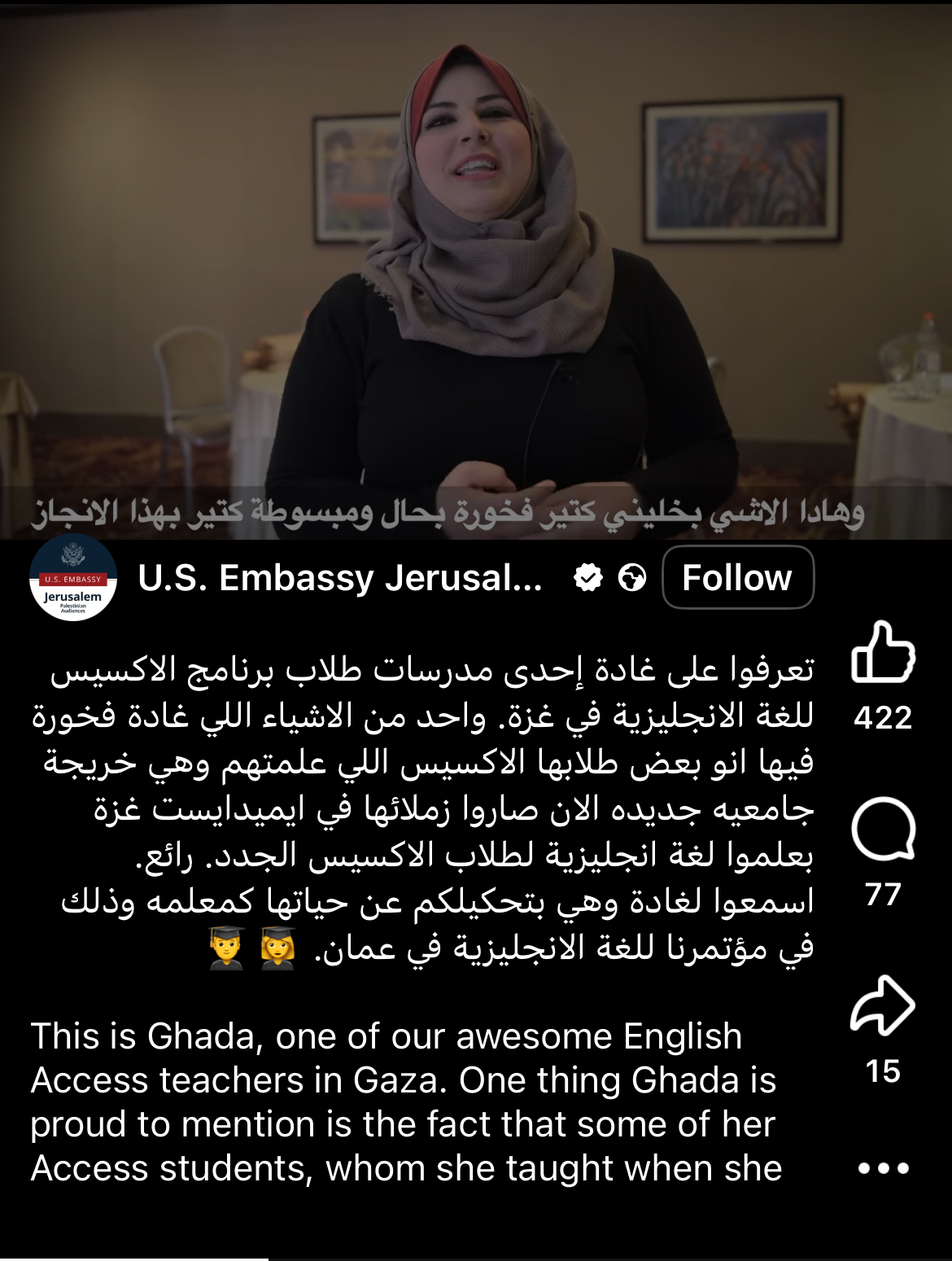Tap the video of Ghada to pause
952x1261 pixels.
(476, 269)
